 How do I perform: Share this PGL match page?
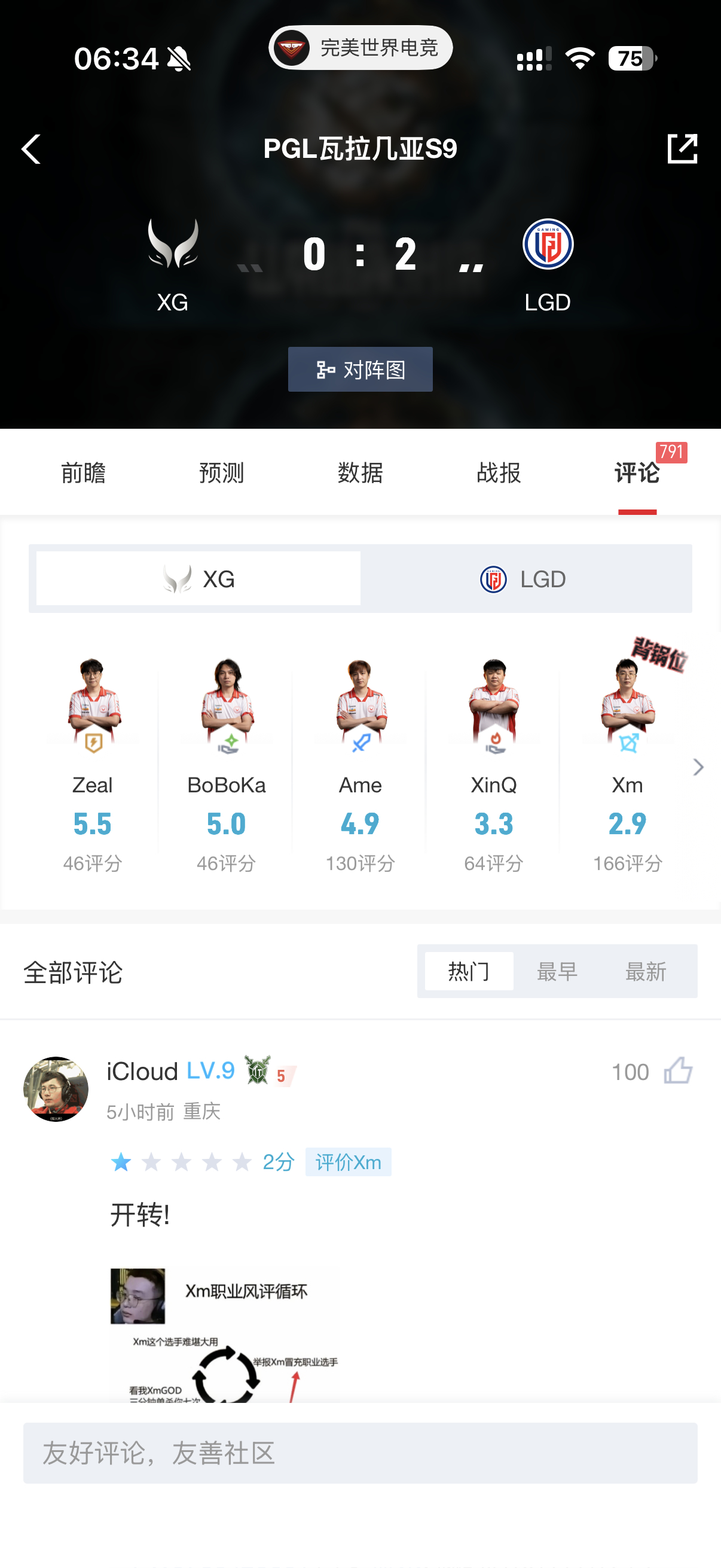pos(682,148)
